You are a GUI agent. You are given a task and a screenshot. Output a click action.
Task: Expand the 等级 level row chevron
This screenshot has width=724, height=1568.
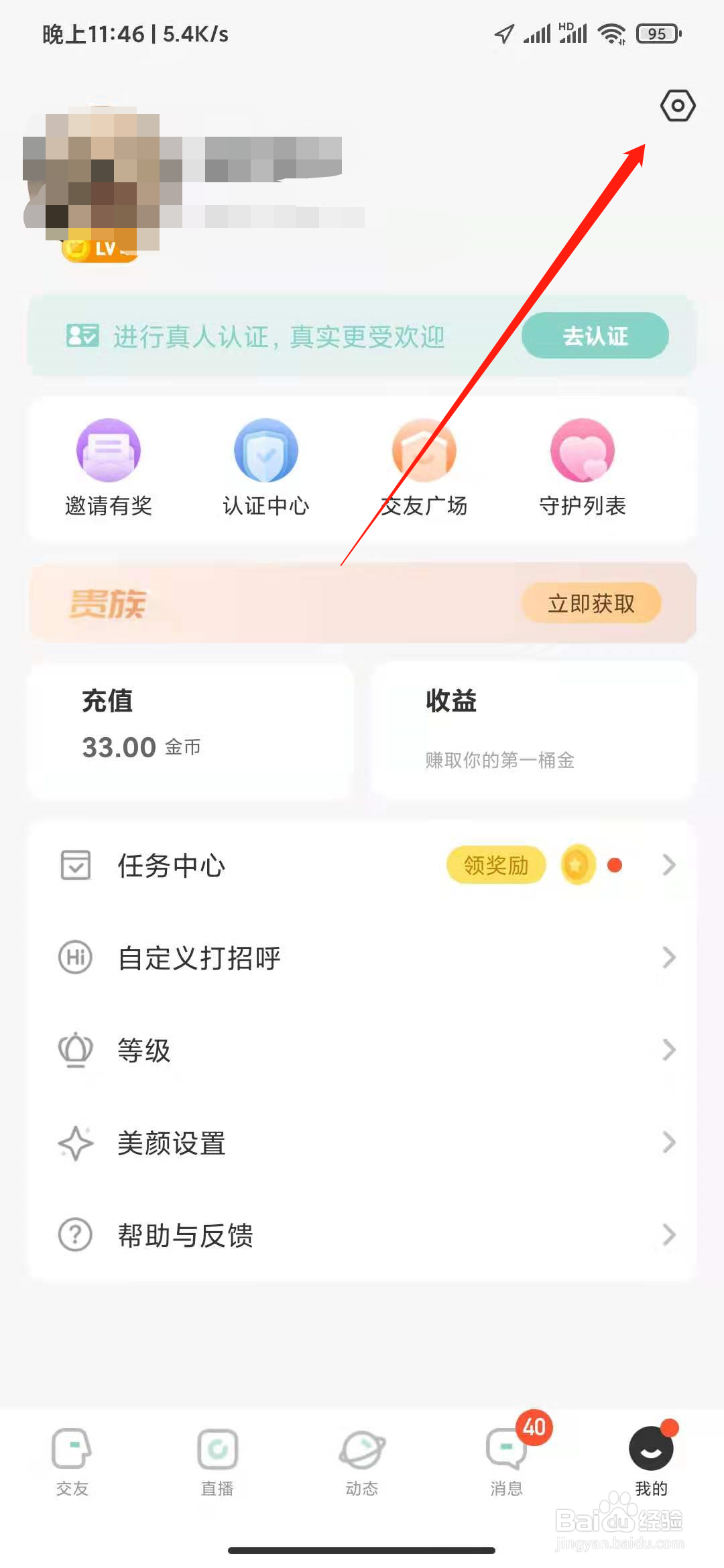click(x=668, y=1050)
